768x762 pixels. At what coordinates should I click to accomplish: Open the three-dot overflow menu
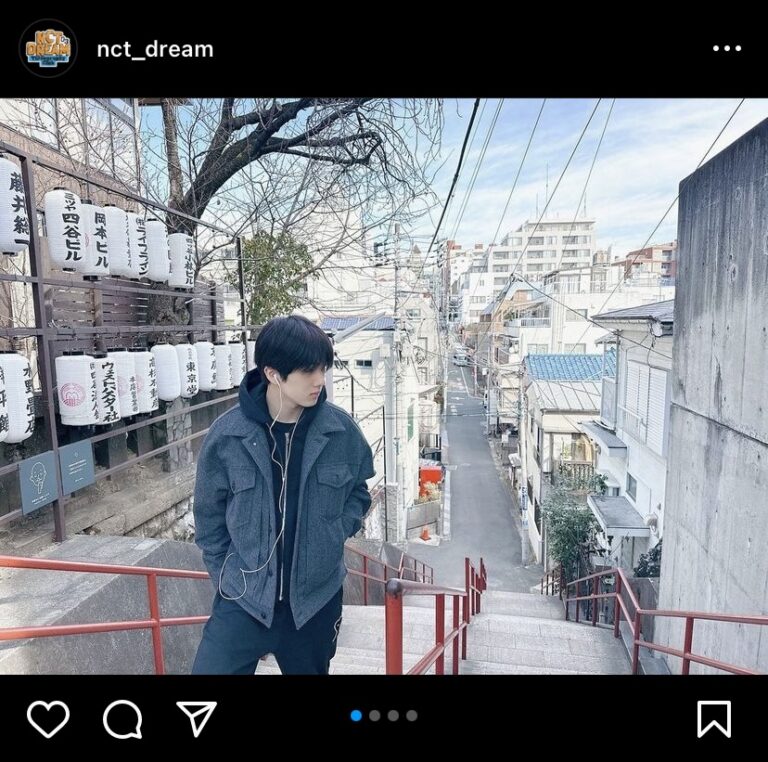tap(727, 48)
